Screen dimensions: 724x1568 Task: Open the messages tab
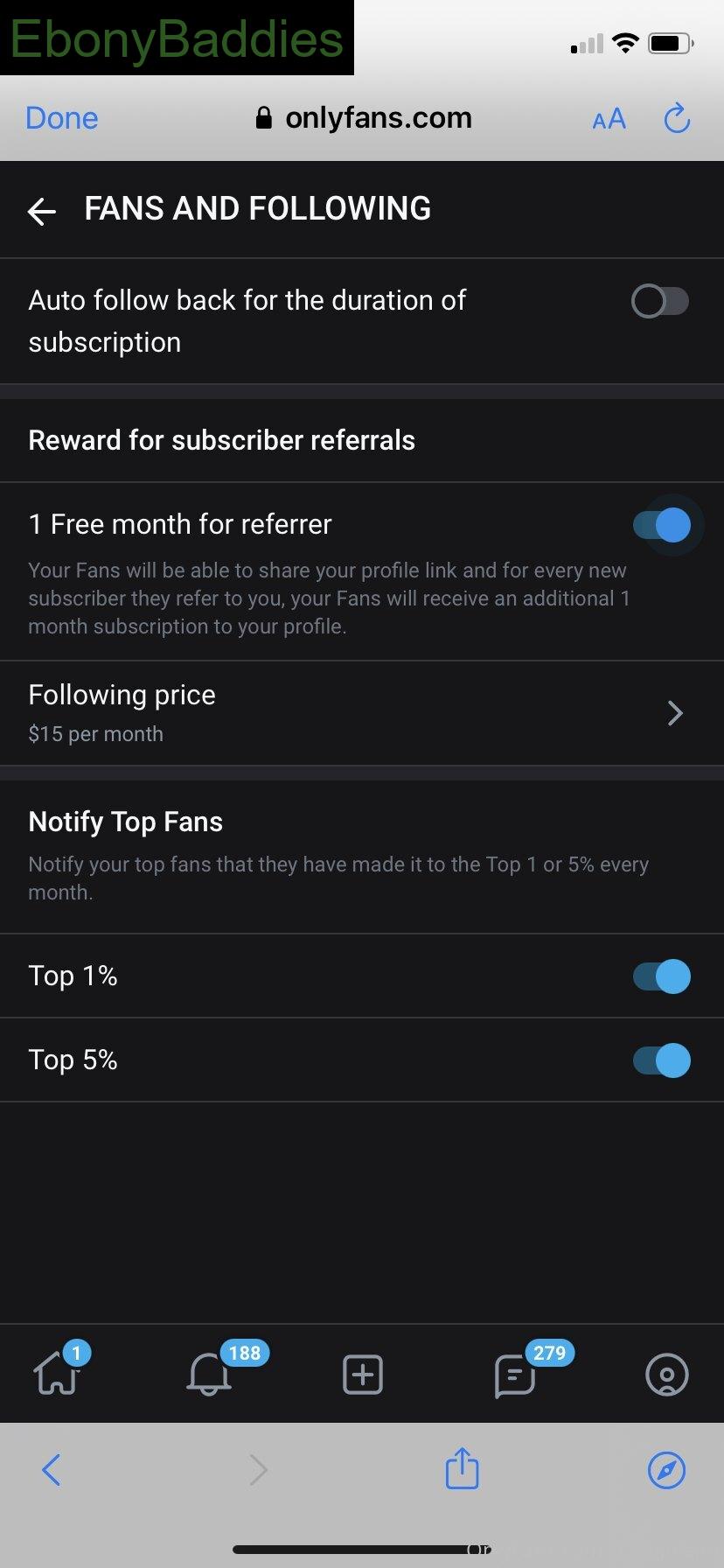pos(516,1375)
